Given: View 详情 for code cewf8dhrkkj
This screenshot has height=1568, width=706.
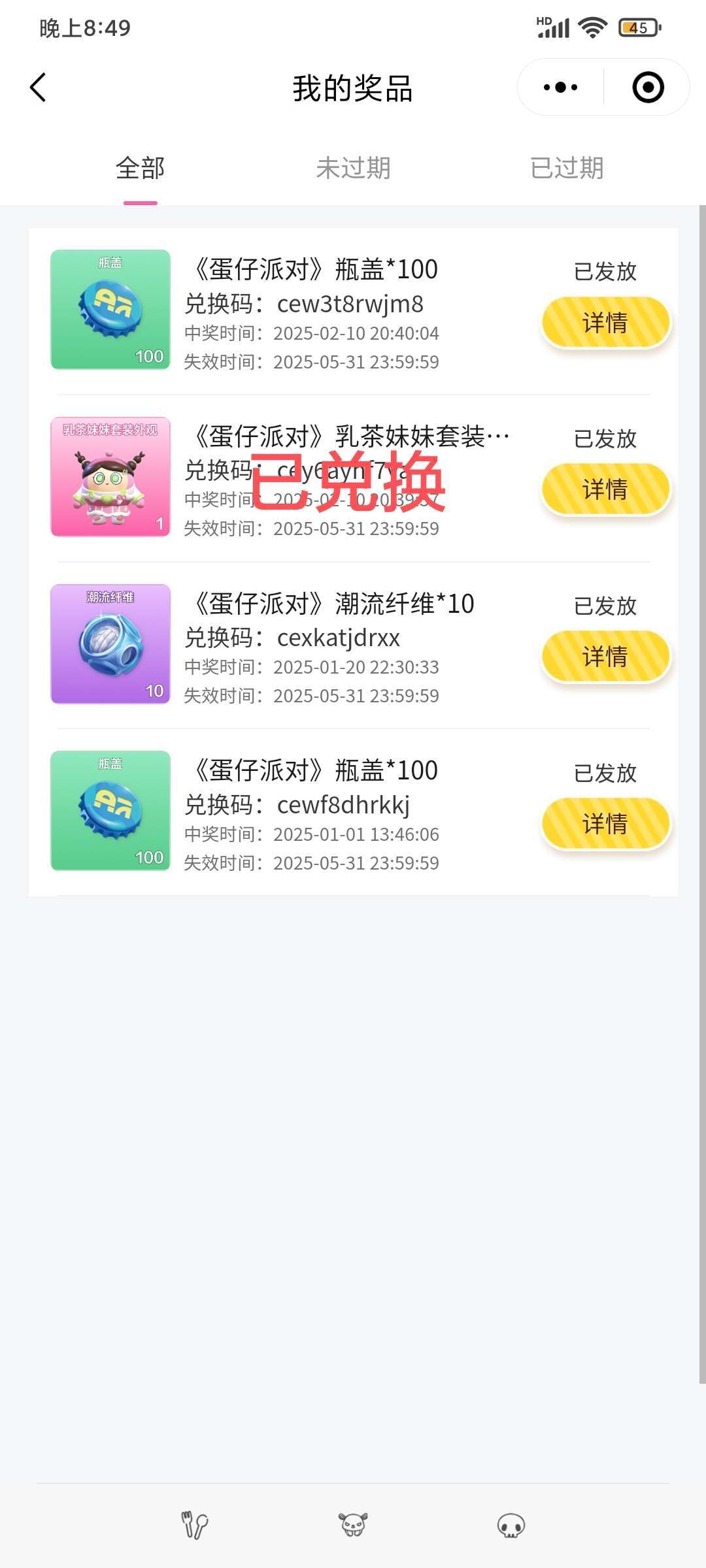Looking at the screenshot, I should (x=605, y=824).
